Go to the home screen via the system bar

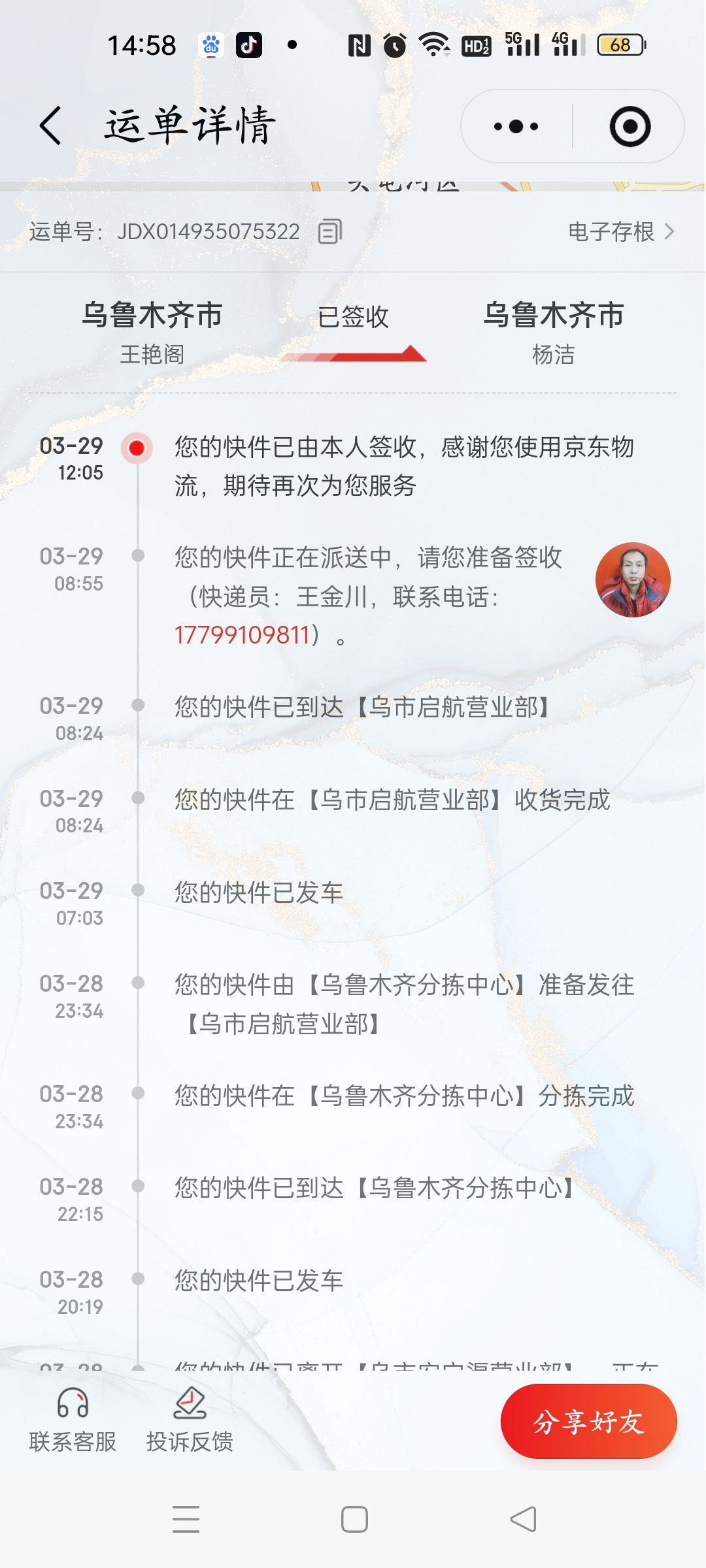354,1519
